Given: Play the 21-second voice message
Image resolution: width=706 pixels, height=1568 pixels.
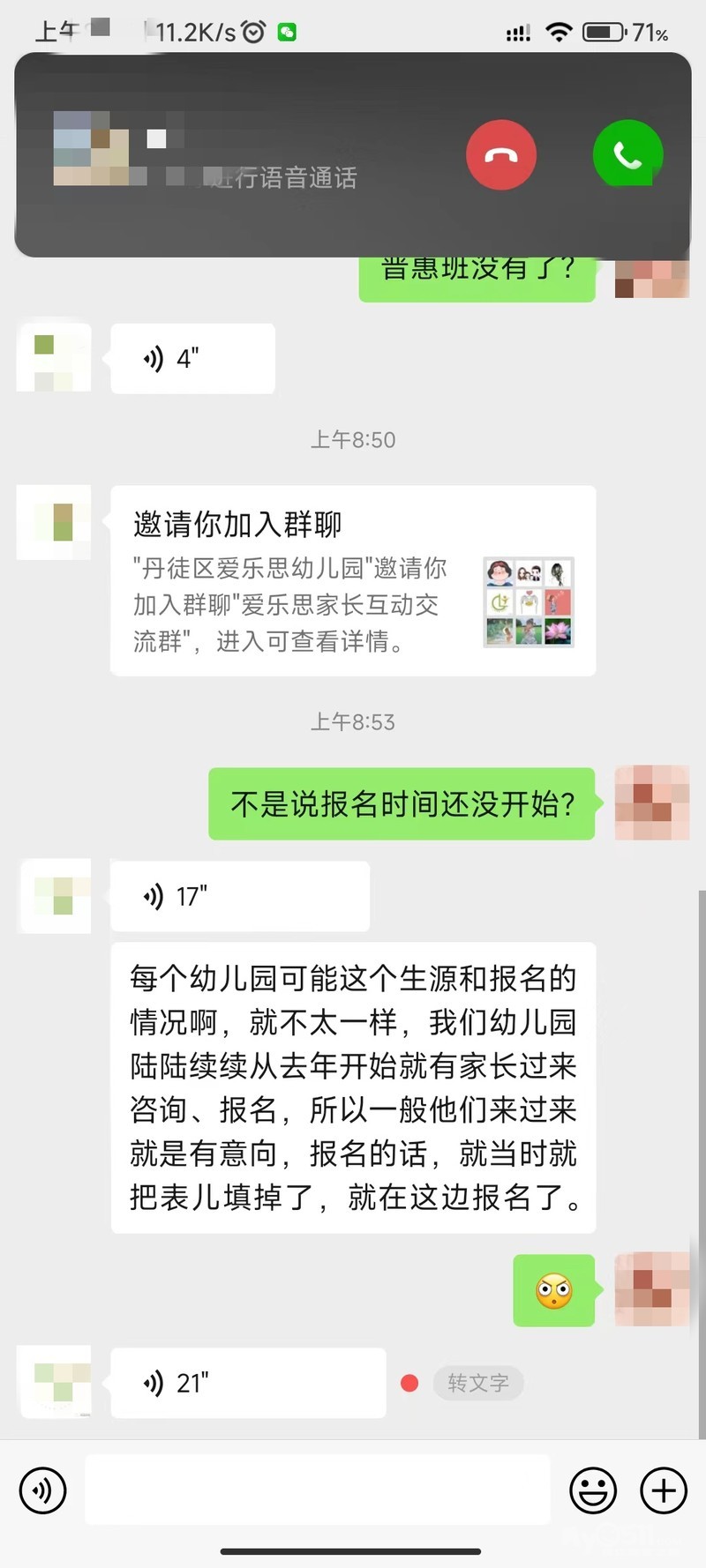Looking at the screenshot, I should (x=248, y=1383).
